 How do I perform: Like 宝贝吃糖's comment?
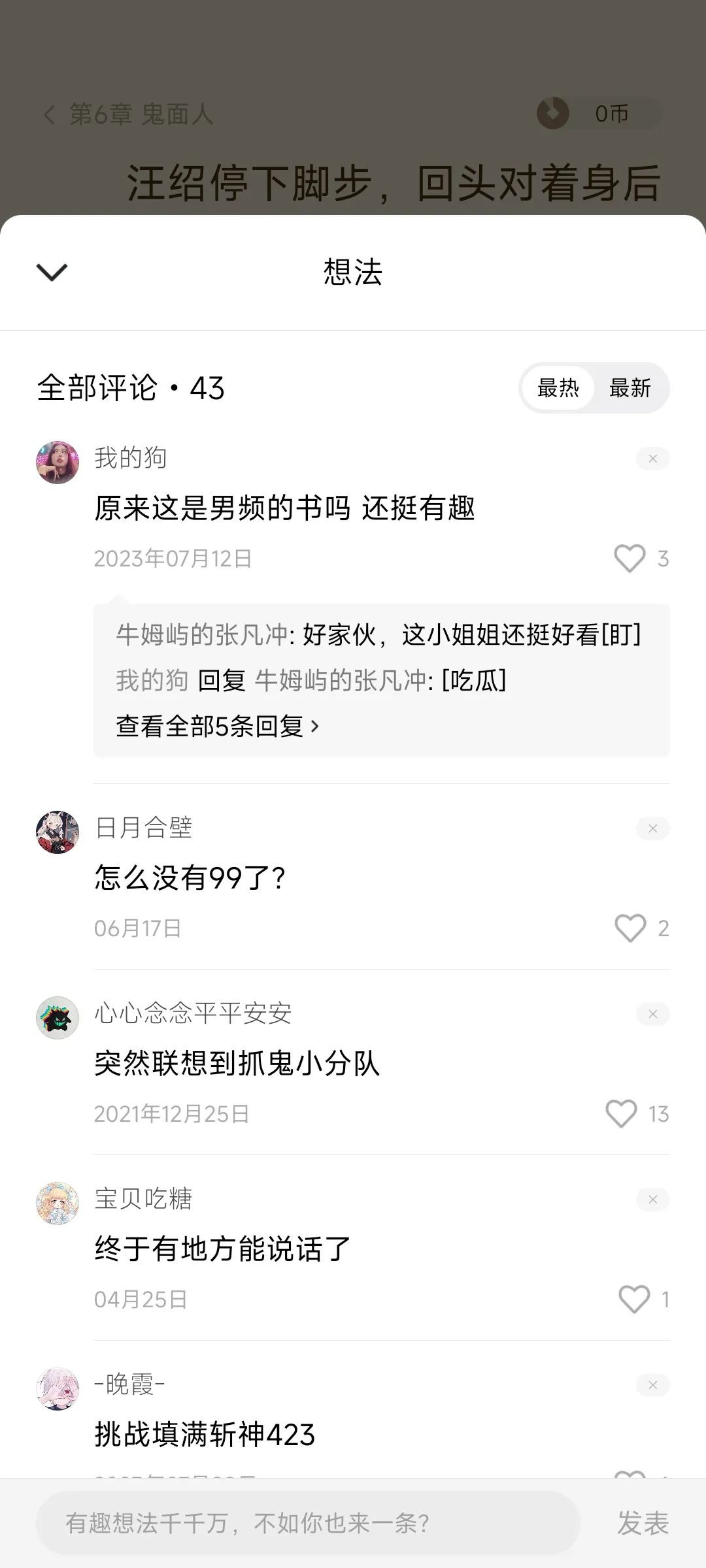(634, 1299)
